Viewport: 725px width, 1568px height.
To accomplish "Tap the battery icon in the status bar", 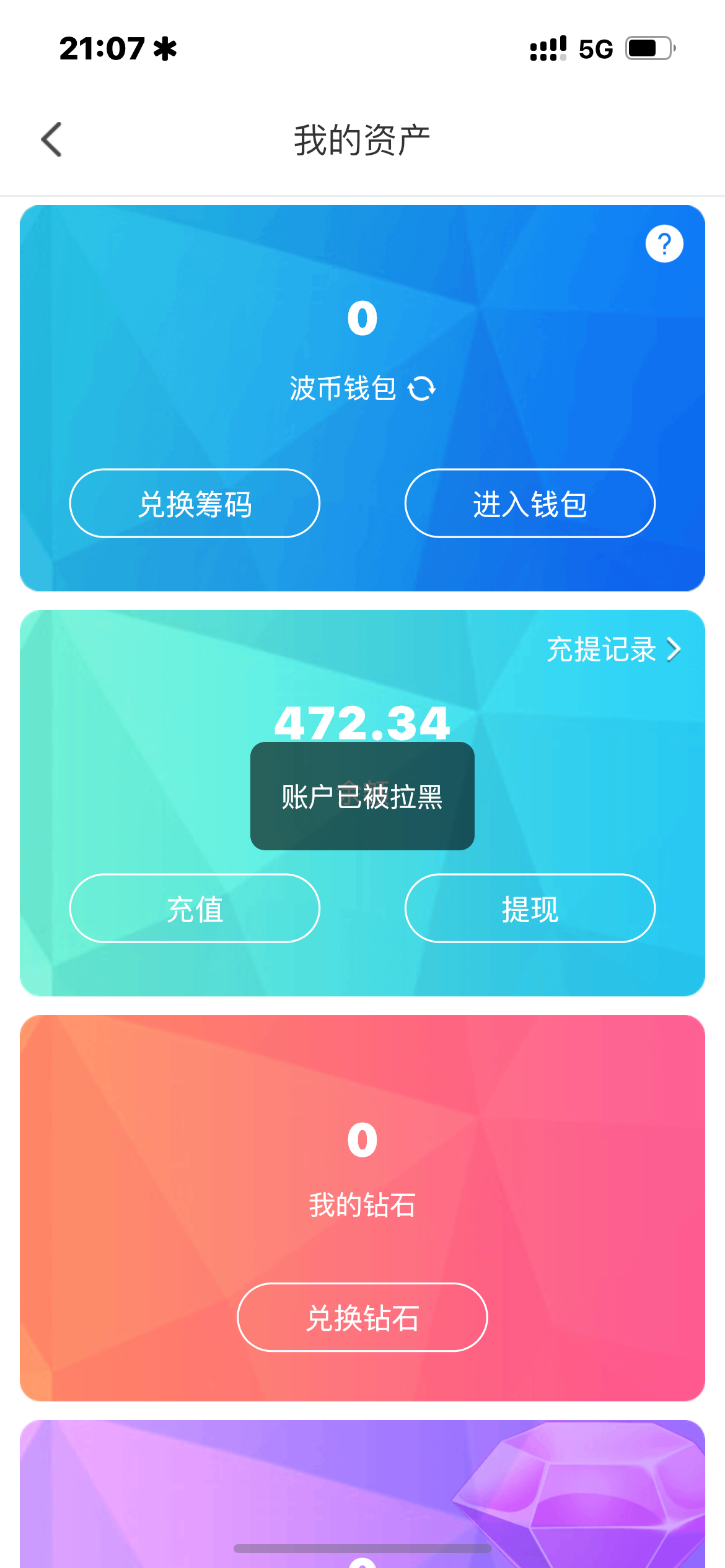I will pyautogui.click(x=647, y=48).
